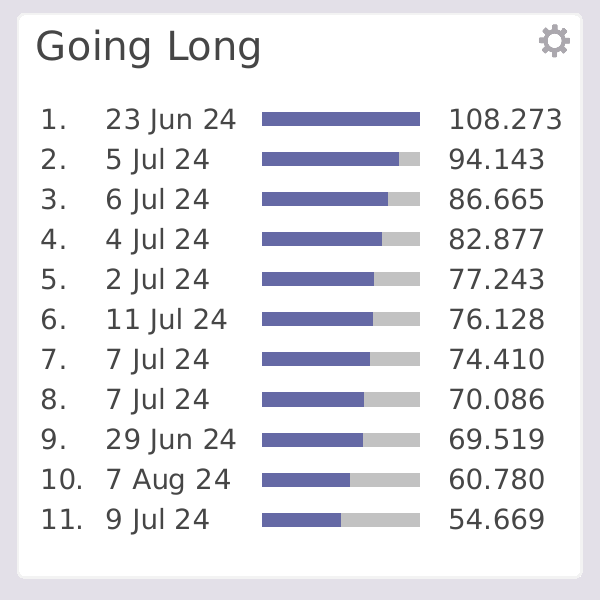Open the 4 Jul 24 run details

[x=158, y=240]
